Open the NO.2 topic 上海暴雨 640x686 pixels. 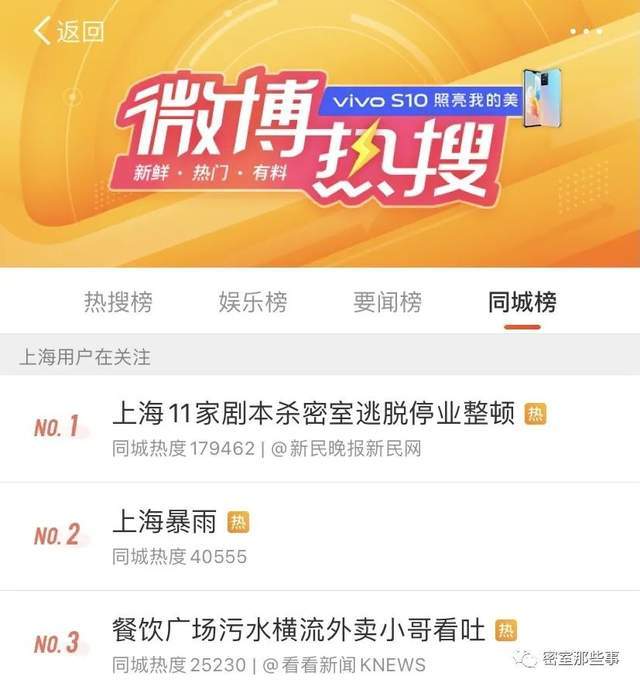click(167, 521)
